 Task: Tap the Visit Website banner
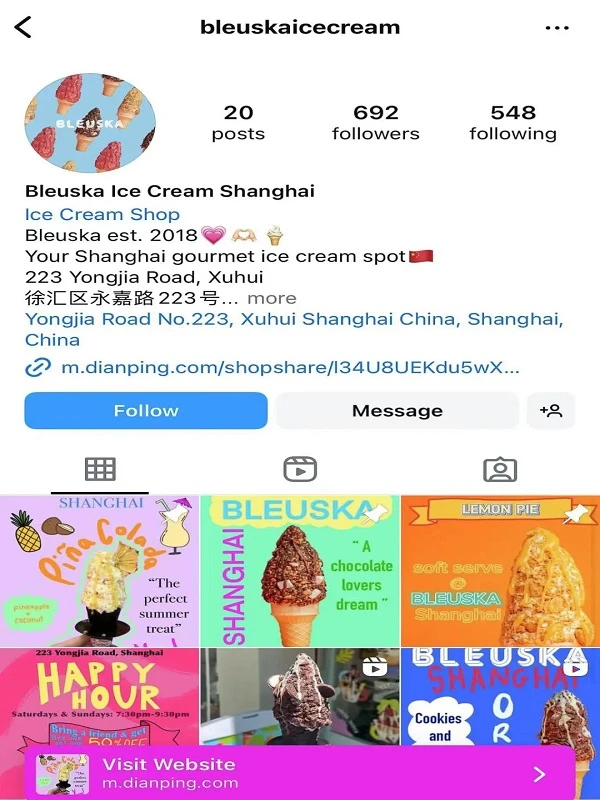pos(300,774)
